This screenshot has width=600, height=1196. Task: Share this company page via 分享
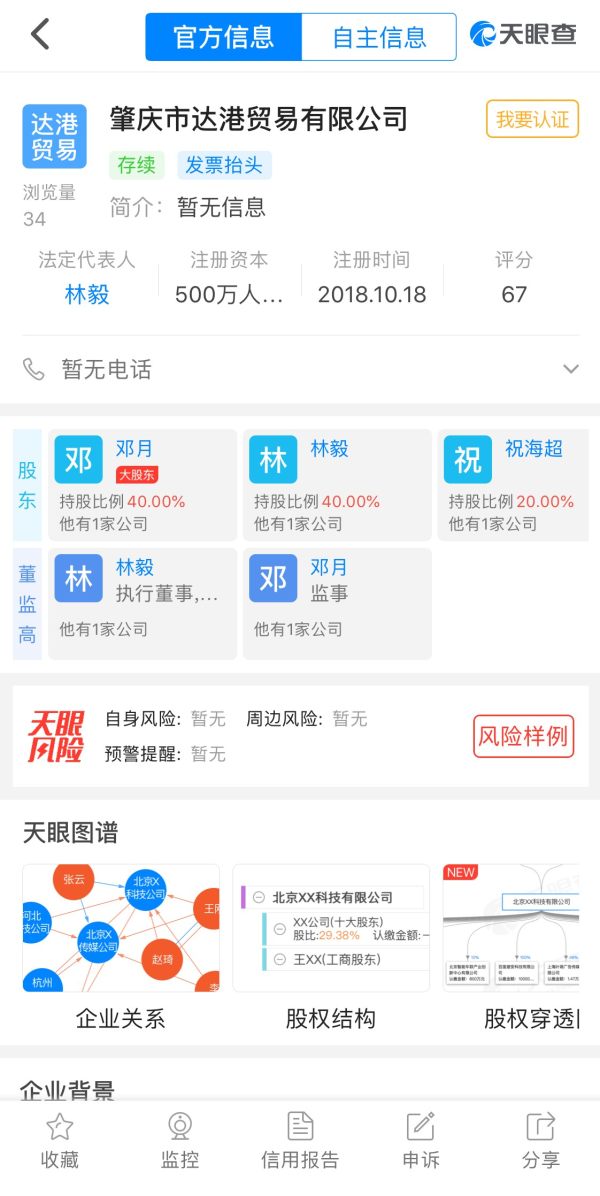tap(540, 1140)
